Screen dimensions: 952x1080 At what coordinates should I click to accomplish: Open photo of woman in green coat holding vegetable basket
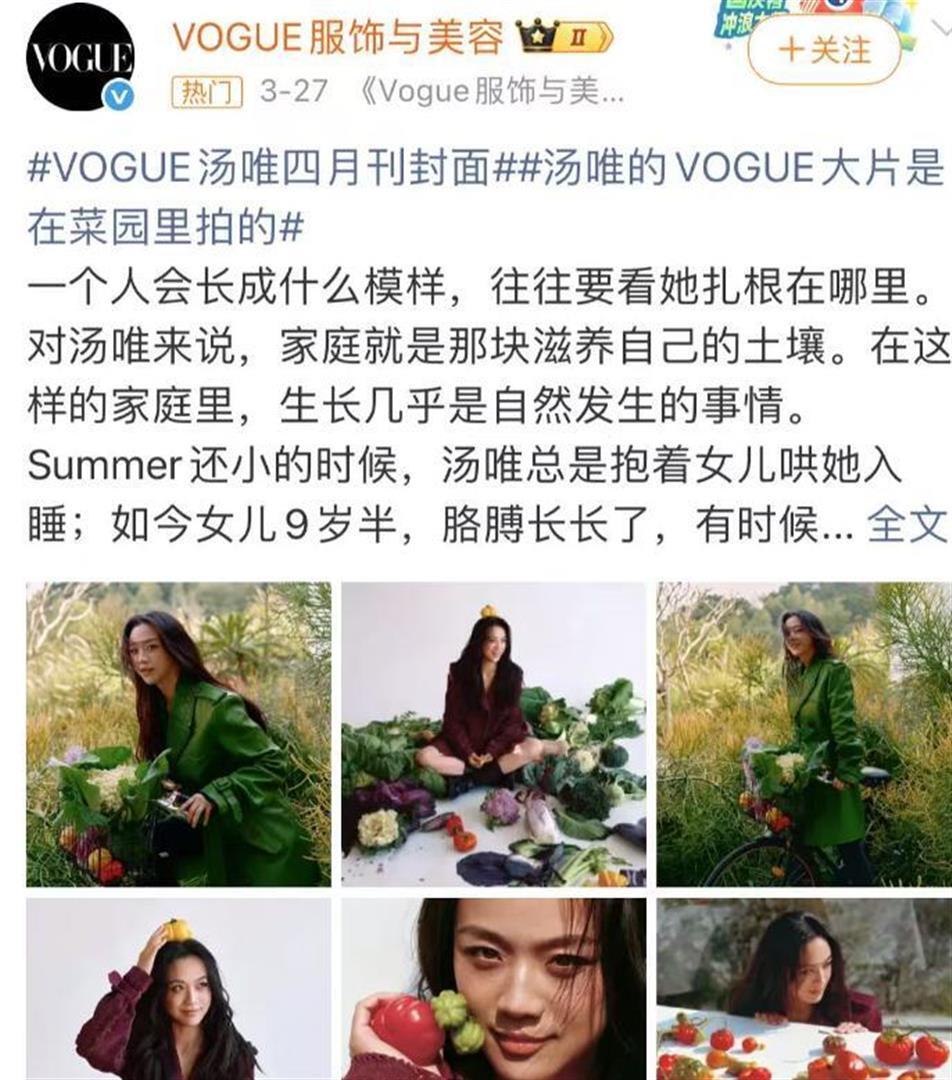point(178,734)
